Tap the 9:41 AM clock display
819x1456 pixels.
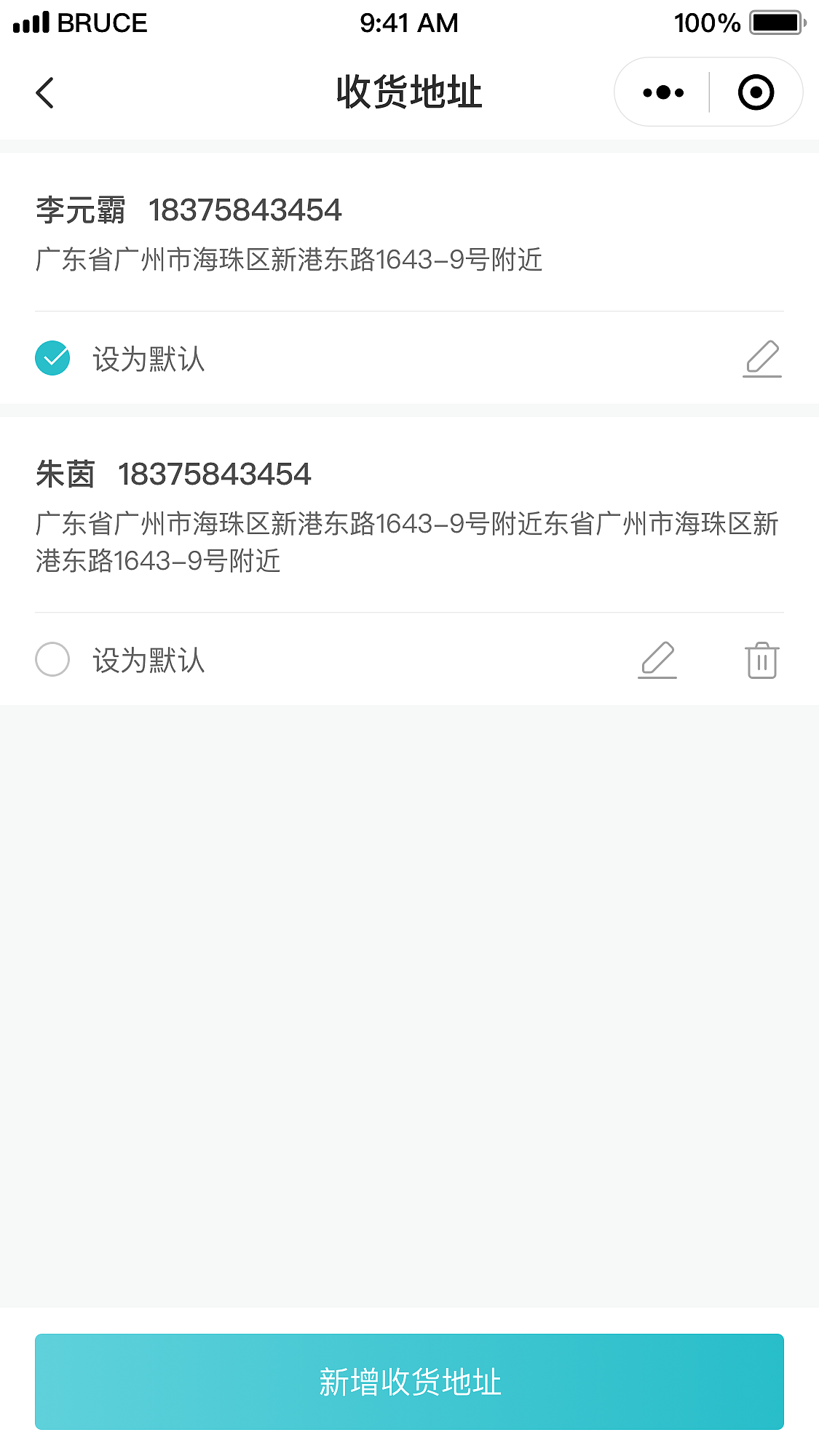(x=409, y=23)
